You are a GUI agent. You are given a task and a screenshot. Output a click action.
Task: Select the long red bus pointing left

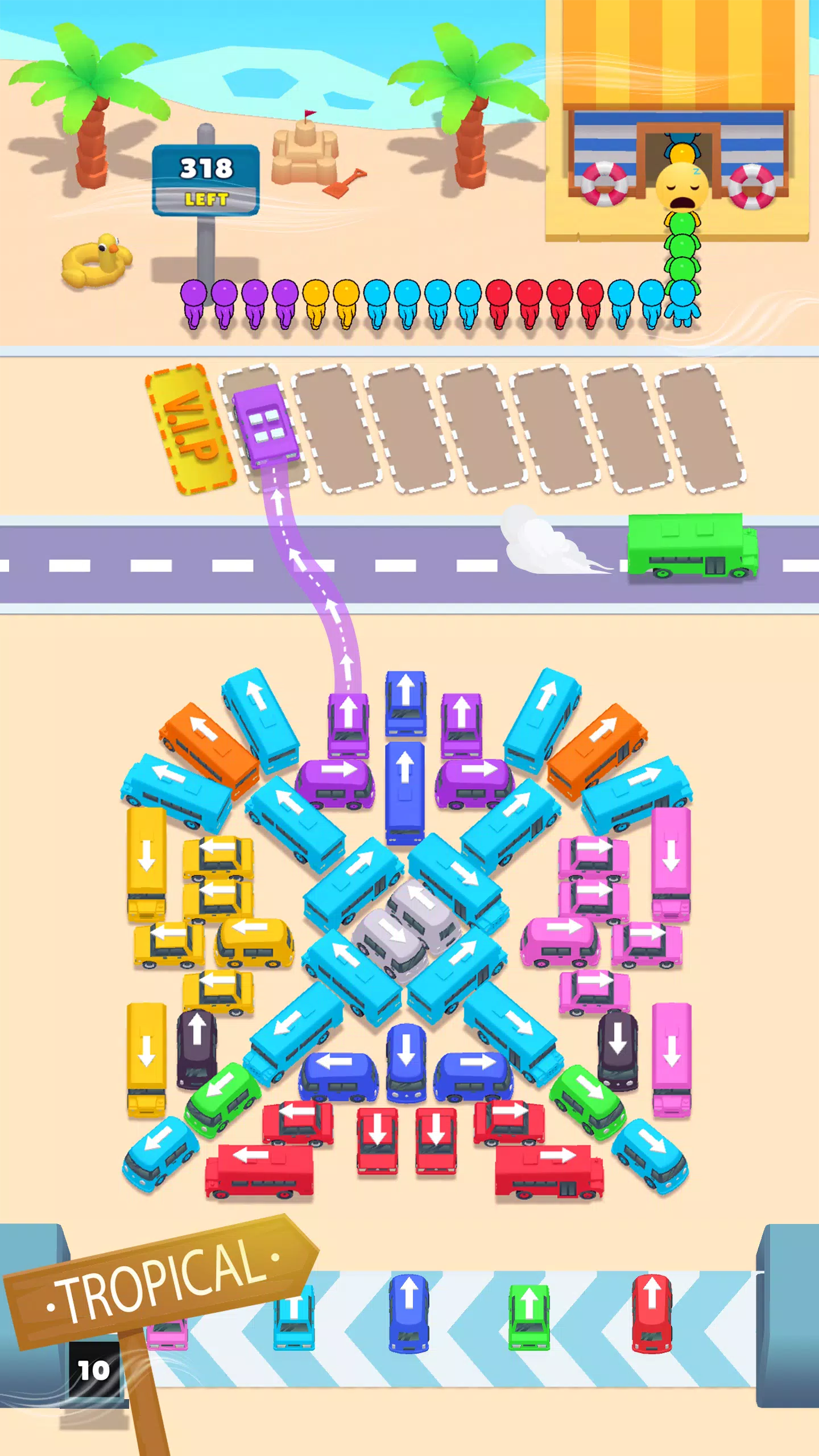(x=259, y=1169)
